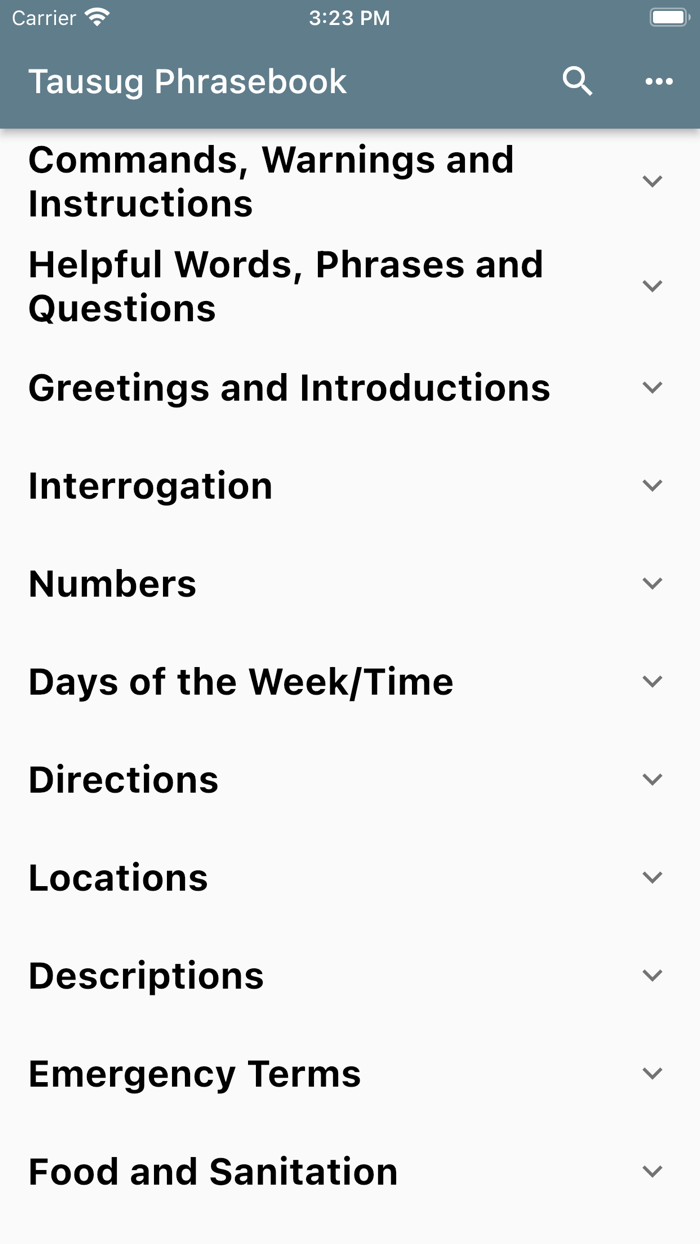Screen dimensions: 700x1244
Task: Expand Days of the Week/Time
Action: point(652,681)
